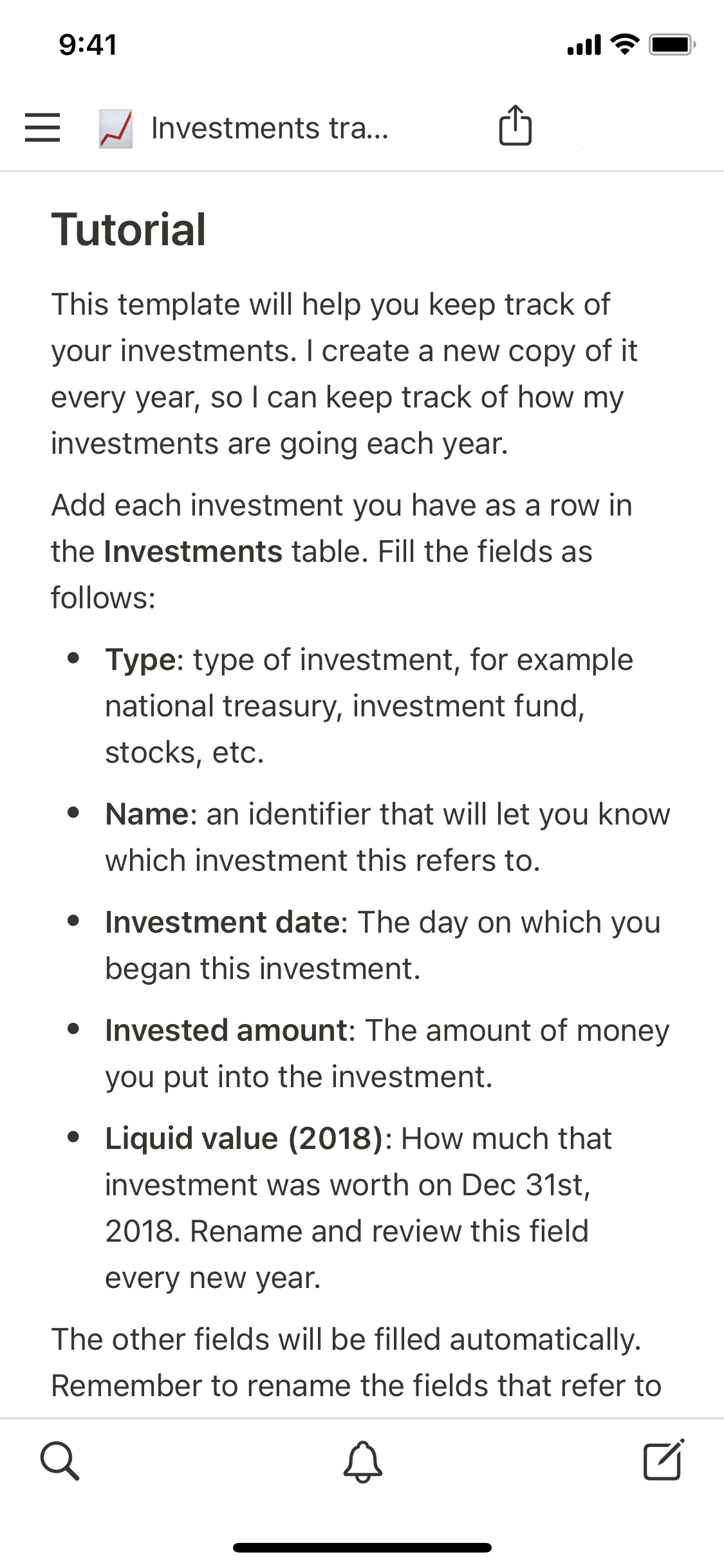Viewport: 724px width, 1568px height.
Task: Open the Investments tracker page title
Action: click(x=269, y=128)
